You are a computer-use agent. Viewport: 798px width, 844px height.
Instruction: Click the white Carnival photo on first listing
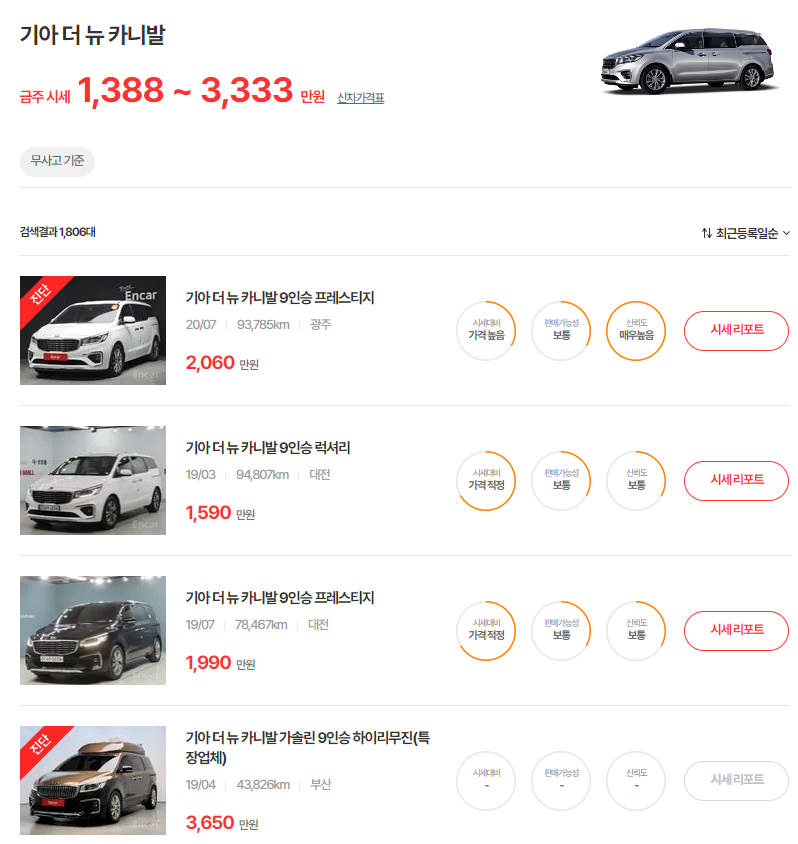click(93, 331)
